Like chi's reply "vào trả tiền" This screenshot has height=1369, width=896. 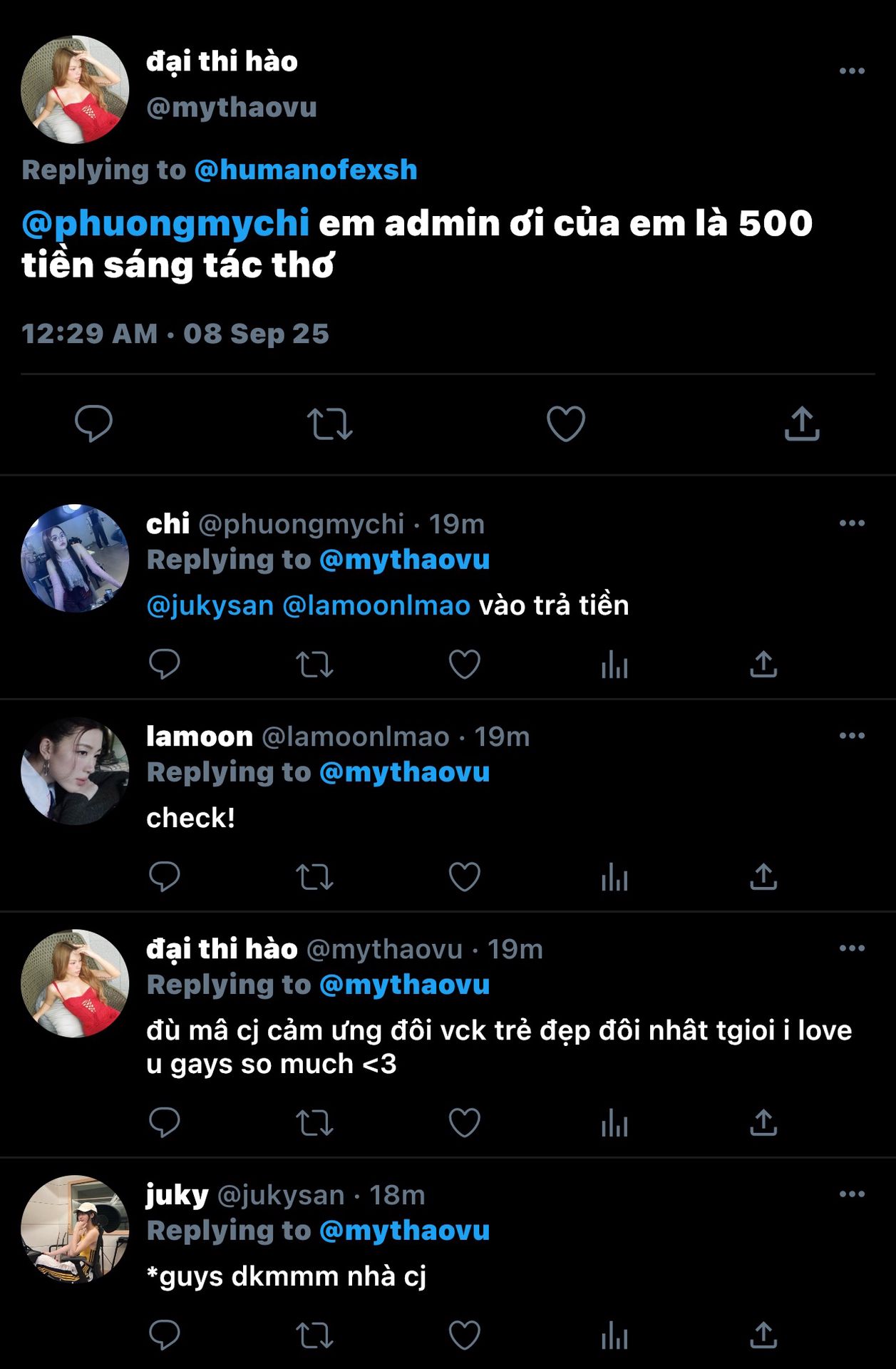pos(464,665)
